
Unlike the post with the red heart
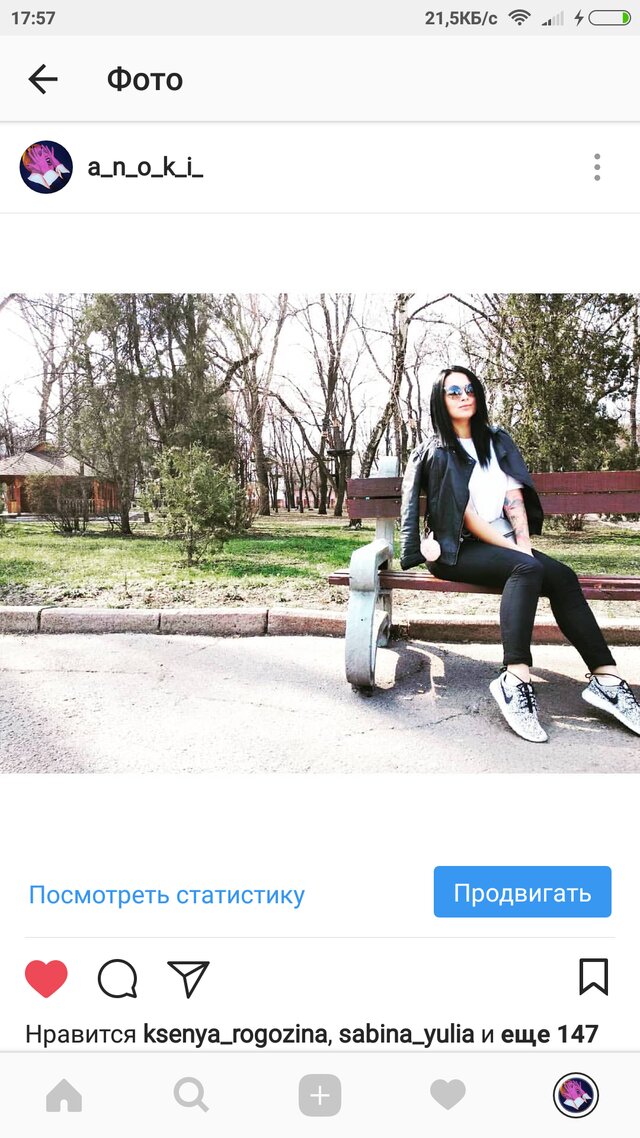click(x=46, y=978)
